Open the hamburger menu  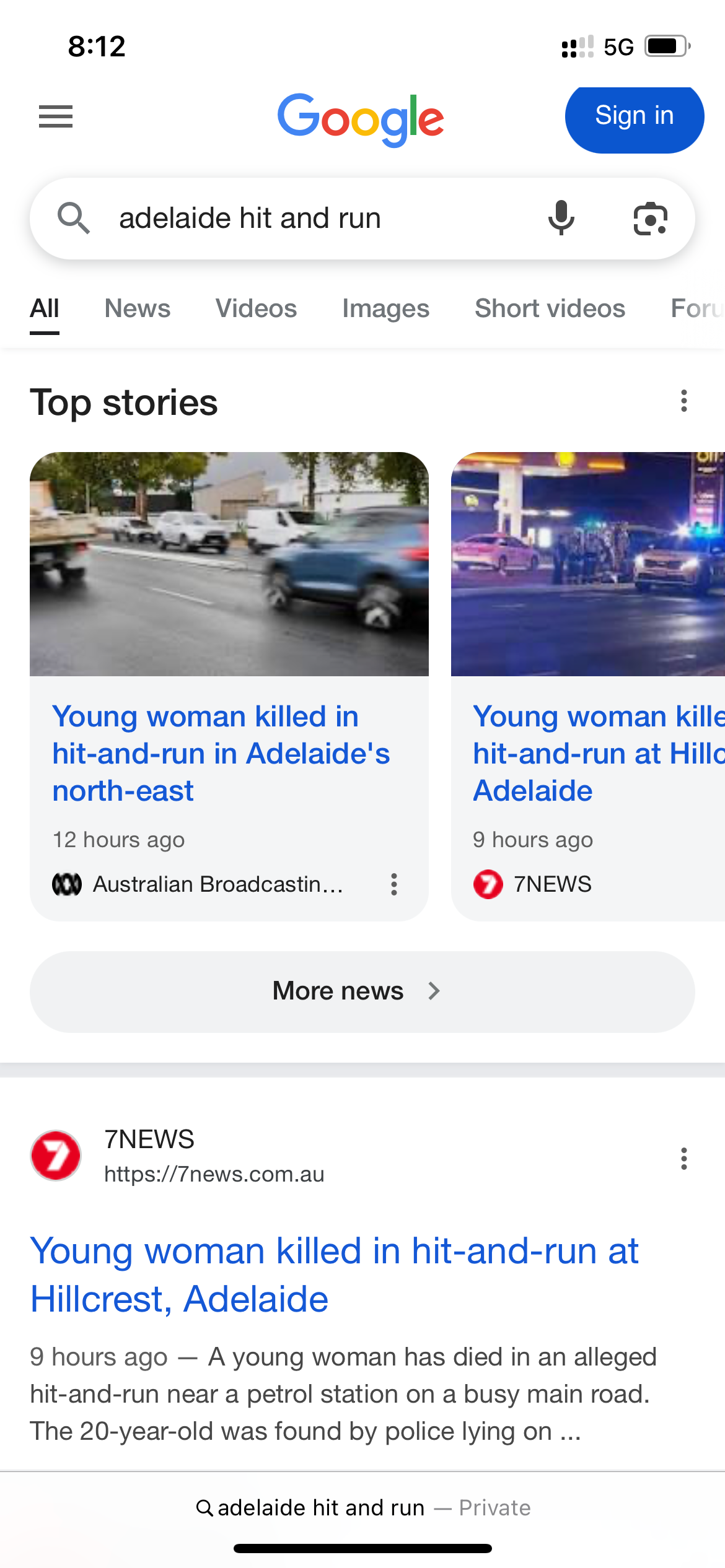(x=56, y=116)
